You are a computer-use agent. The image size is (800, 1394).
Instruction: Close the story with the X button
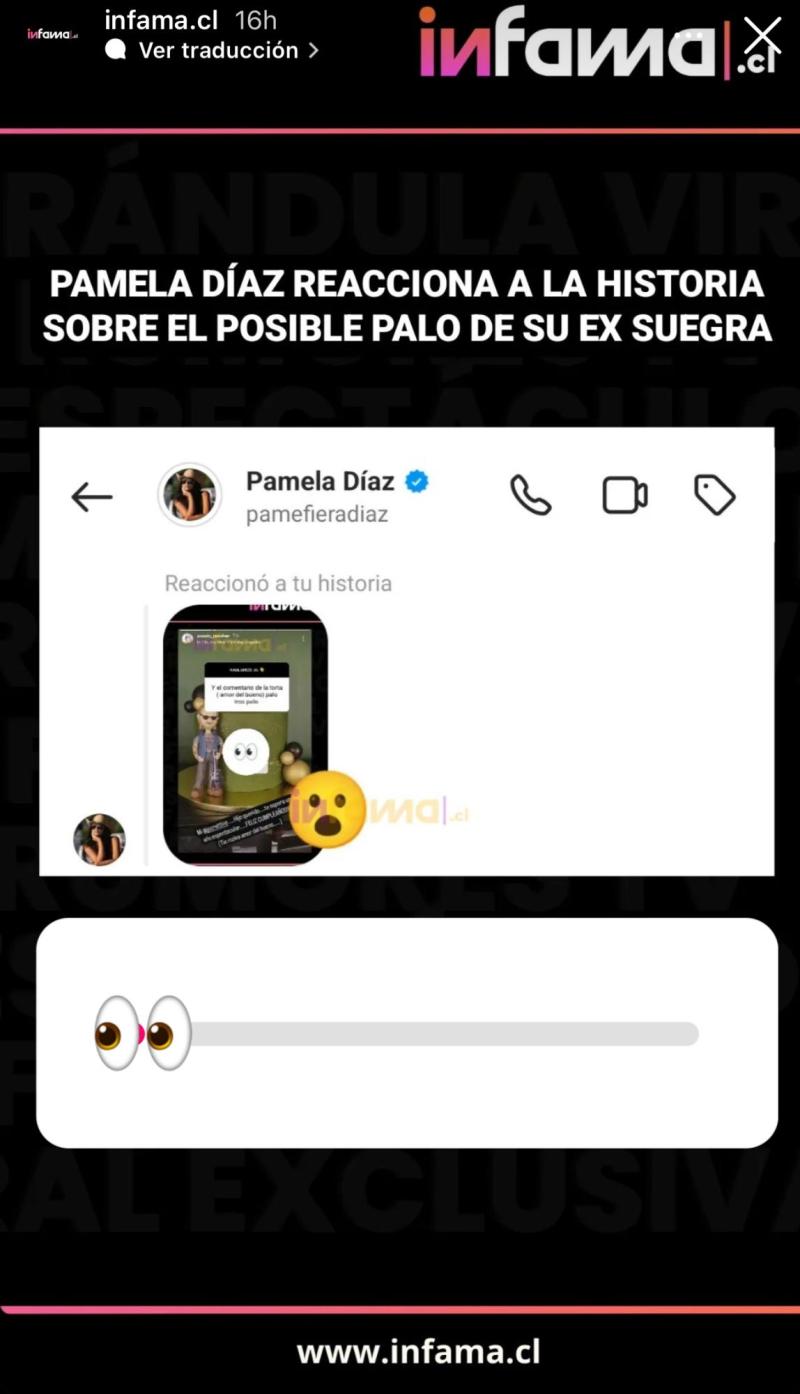(762, 35)
